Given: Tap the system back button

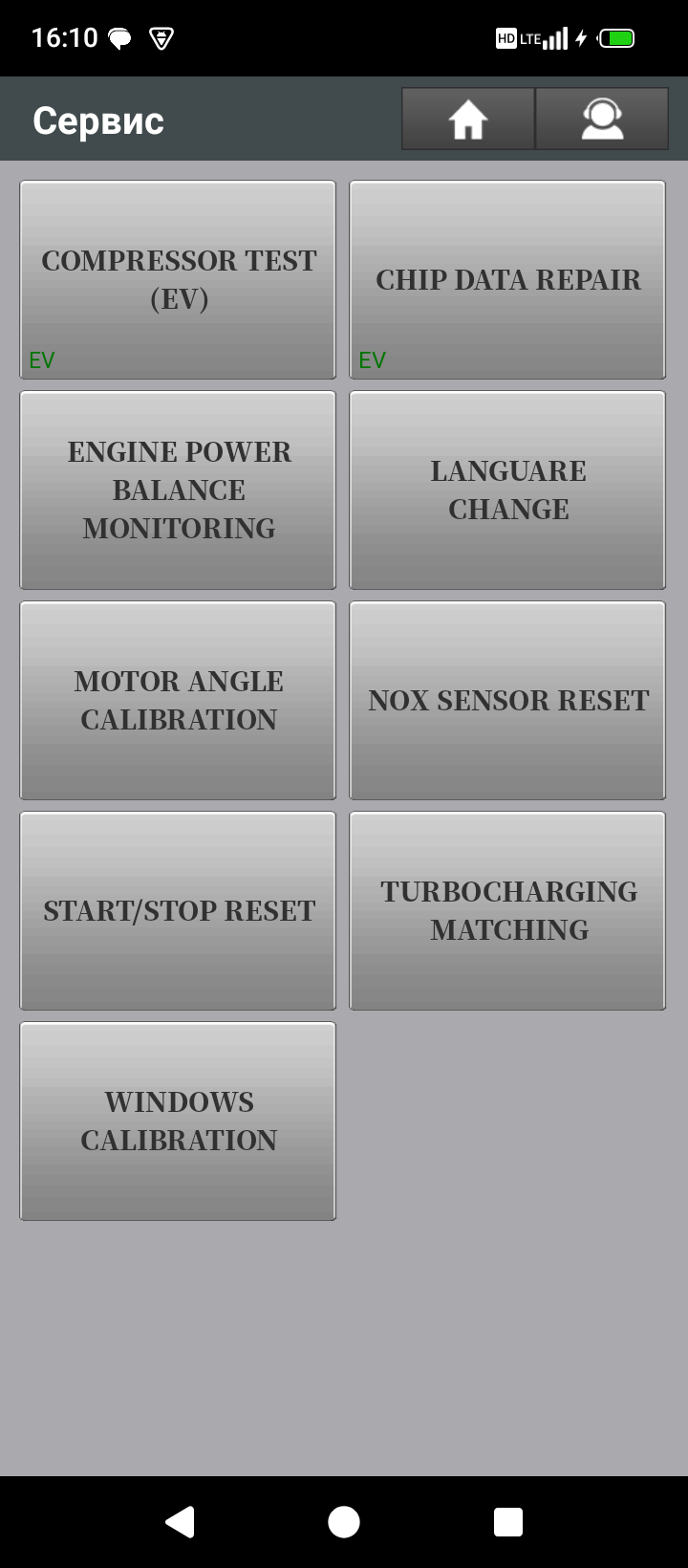Looking at the screenshot, I should pyautogui.click(x=180, y=1521).
